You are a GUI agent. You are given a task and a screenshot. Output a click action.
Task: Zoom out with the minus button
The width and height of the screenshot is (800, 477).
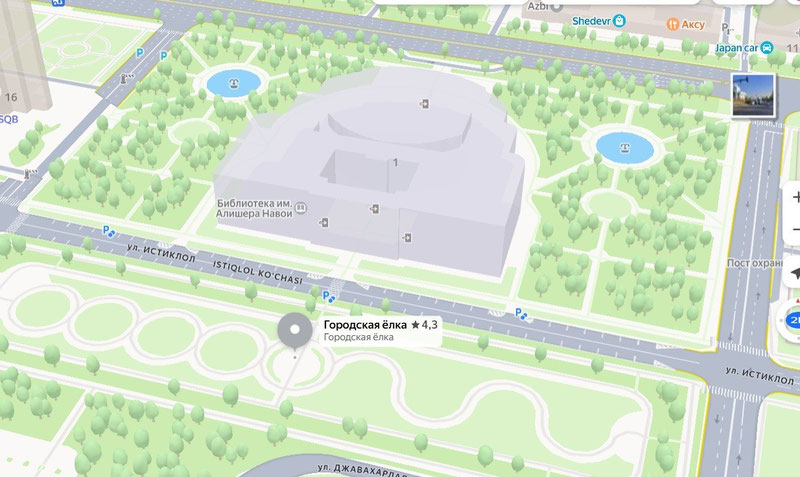click(x=794, y=229)
